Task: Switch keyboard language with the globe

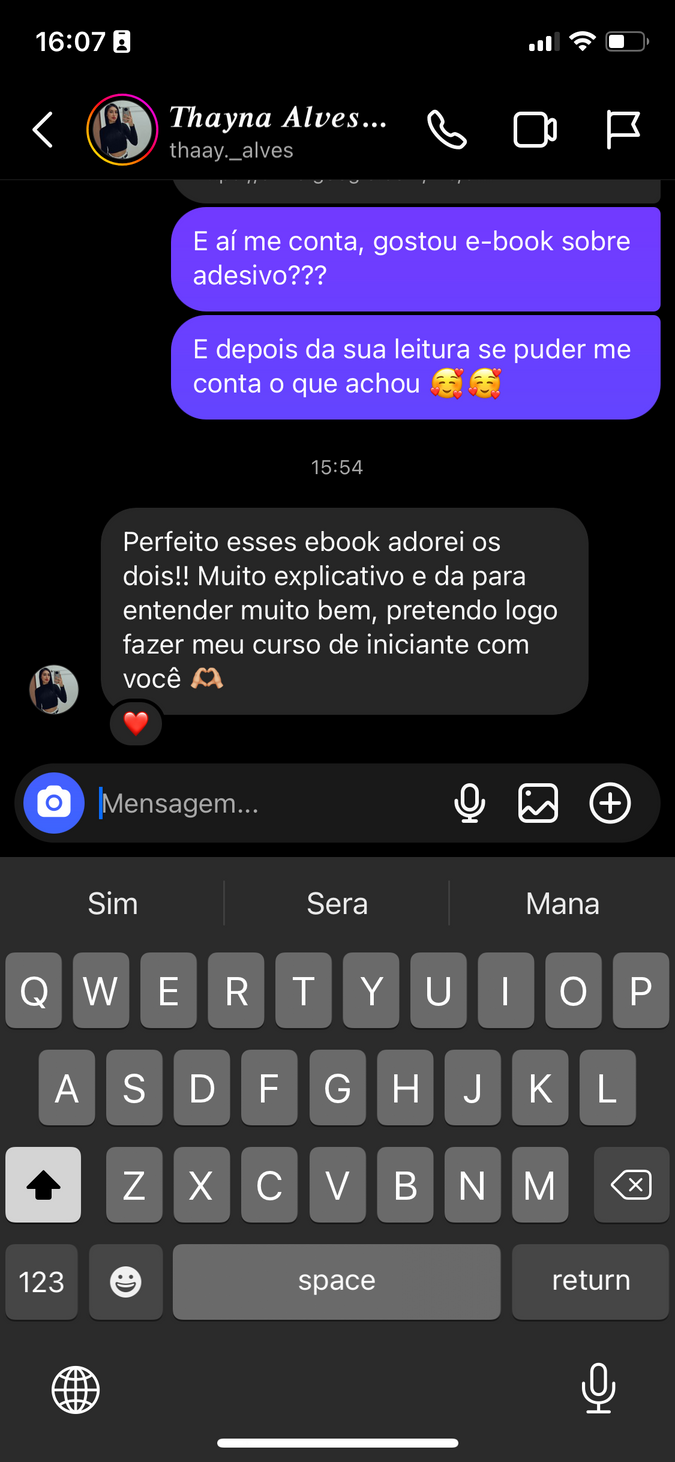Action: tap(76, 1390)
